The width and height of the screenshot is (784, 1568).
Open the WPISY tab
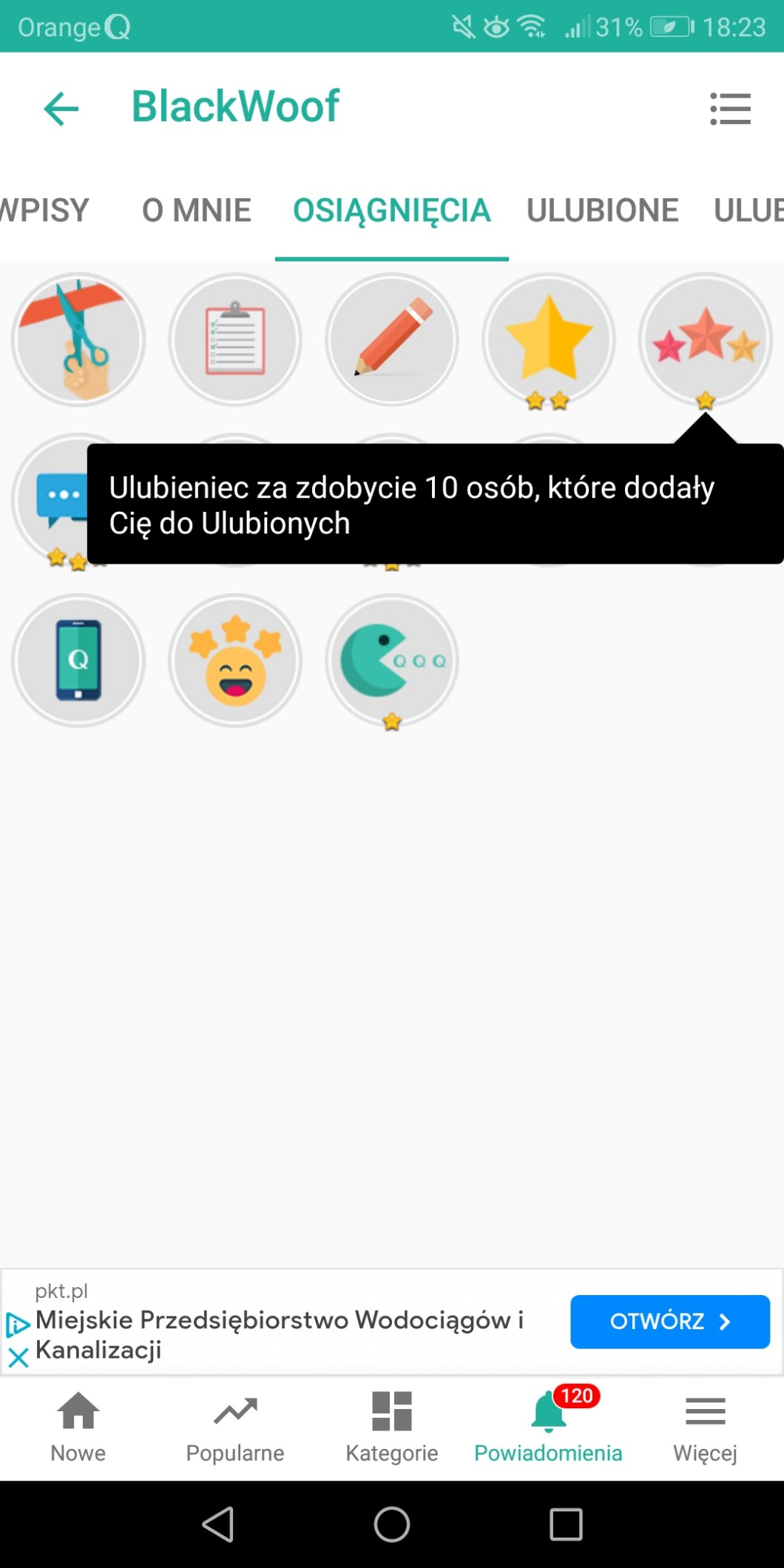tap(44, 211)
